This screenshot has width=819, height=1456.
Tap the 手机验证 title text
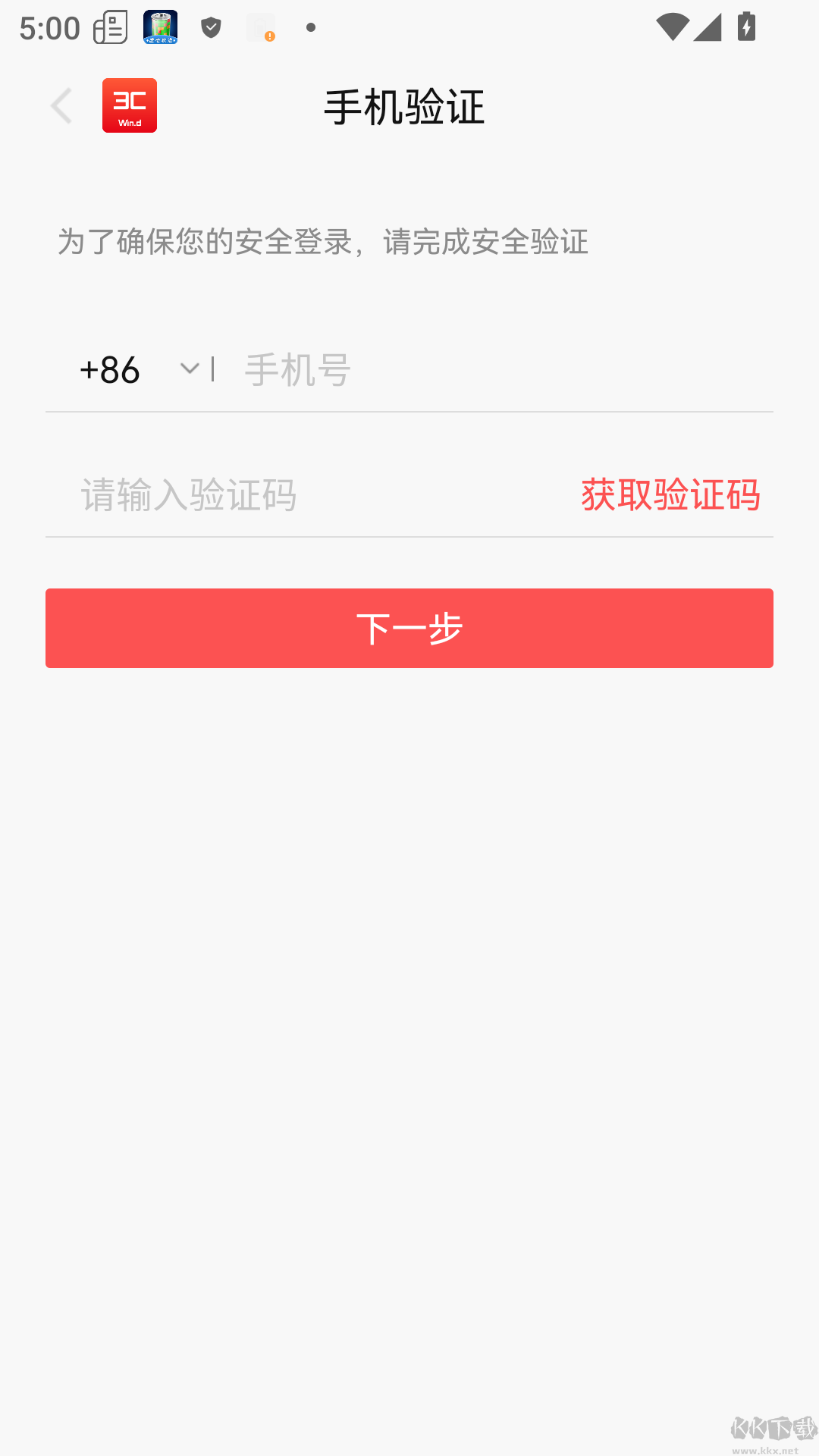[405, 107]
